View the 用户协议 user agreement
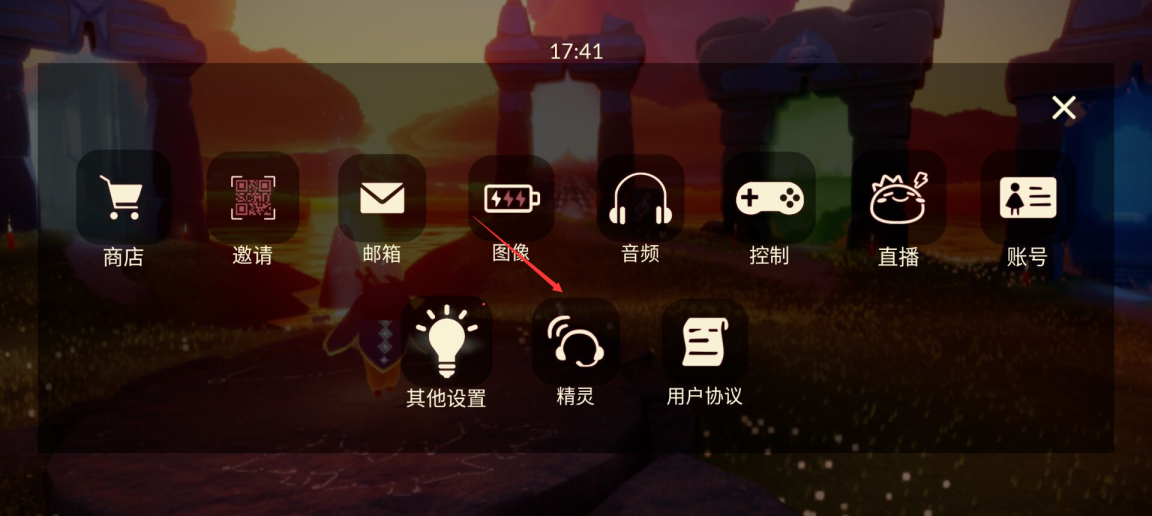 coord(704,342)
